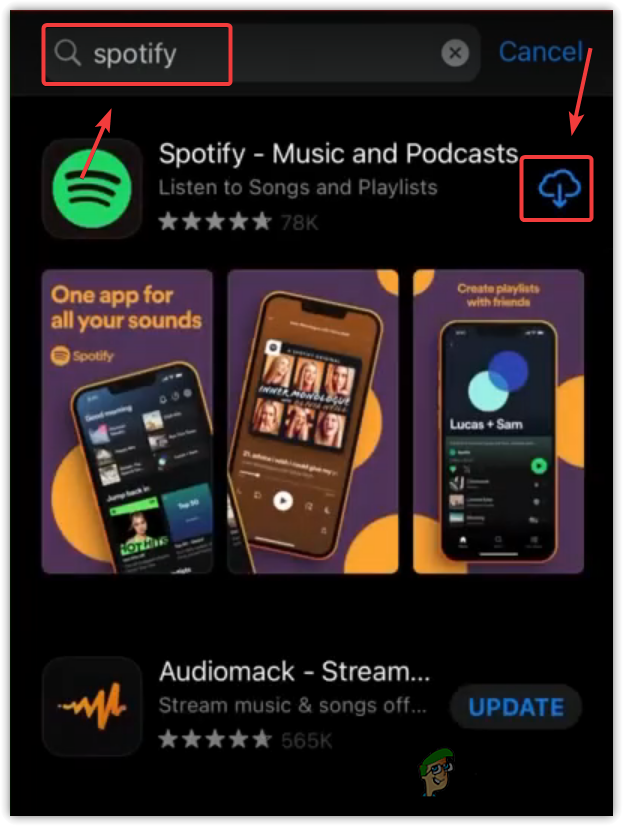The image size is (623, 826).
Task: Clear the search text
Action: click(455, 54)
